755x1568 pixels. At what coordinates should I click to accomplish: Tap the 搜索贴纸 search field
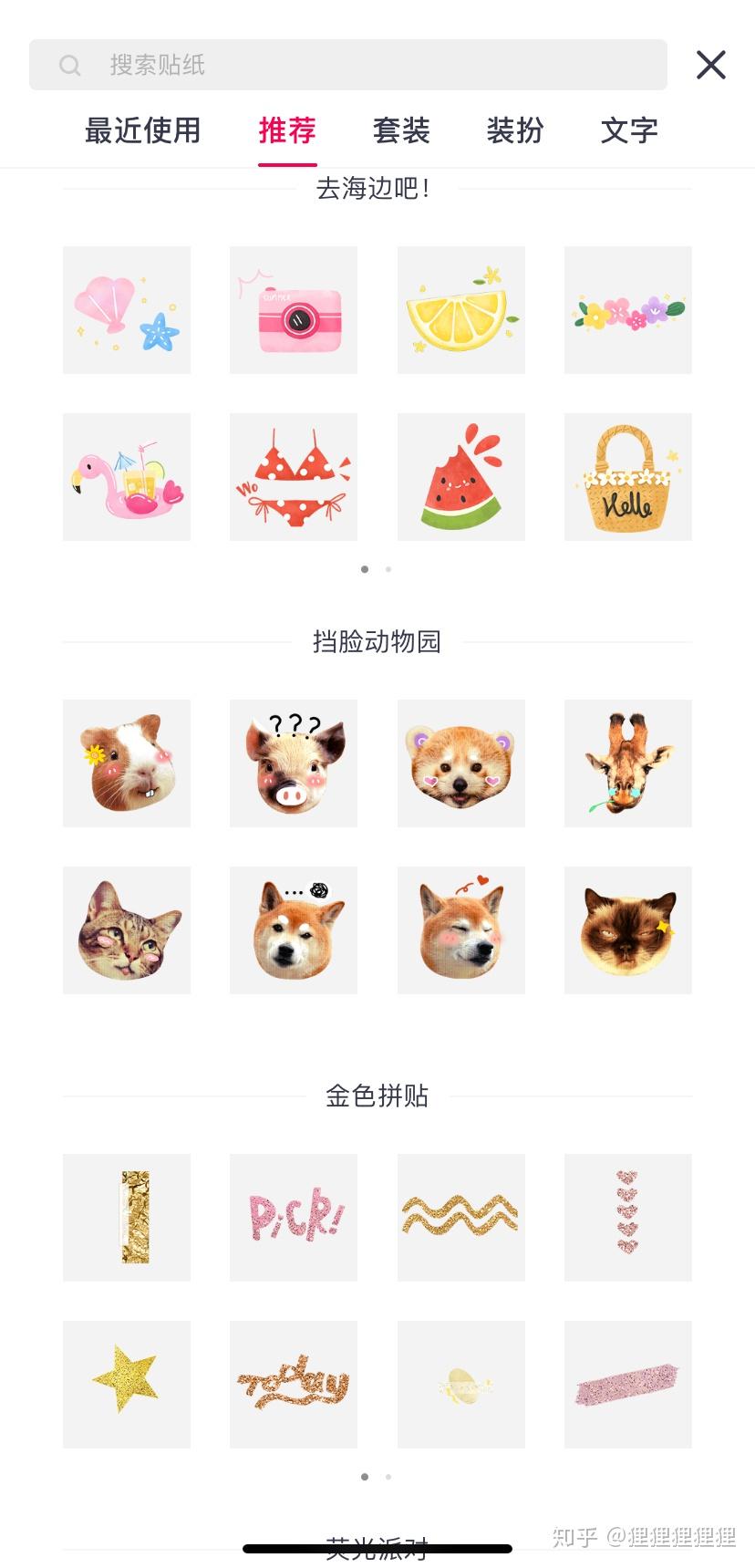tap(346, 65)
